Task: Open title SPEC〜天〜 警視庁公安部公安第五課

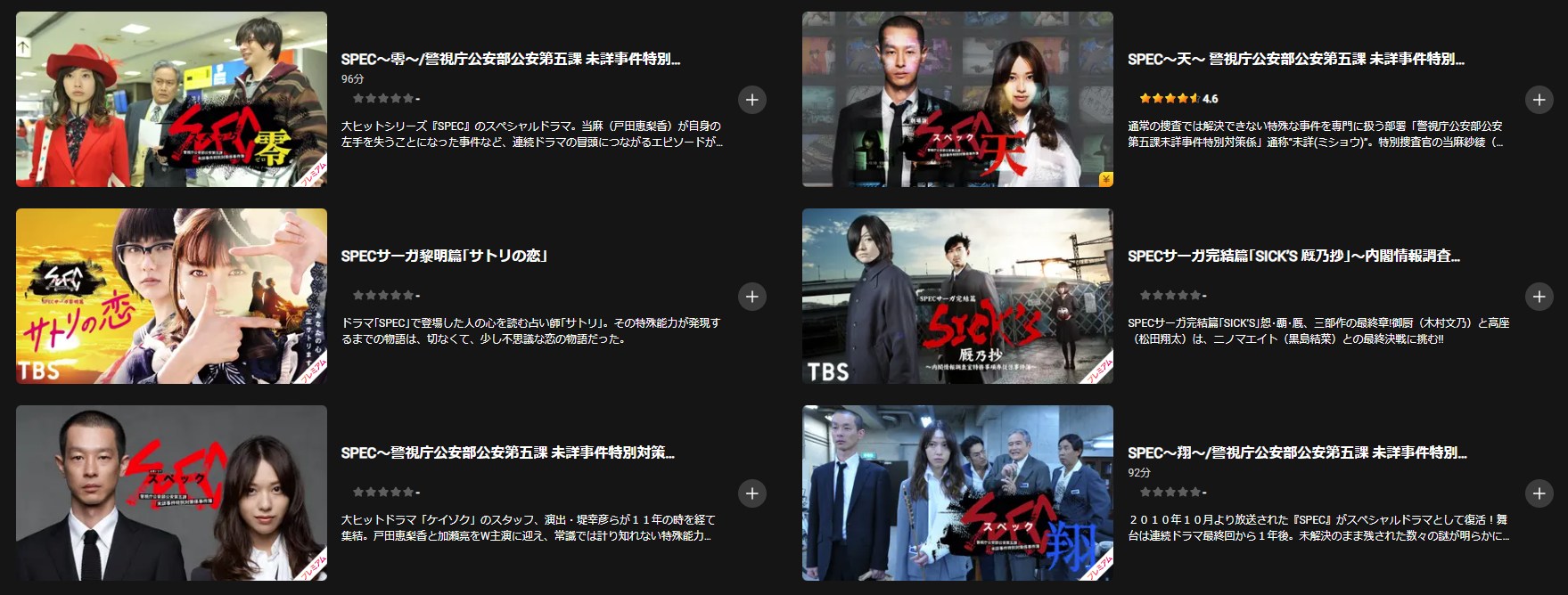Action: click(x=1295, y=60)
